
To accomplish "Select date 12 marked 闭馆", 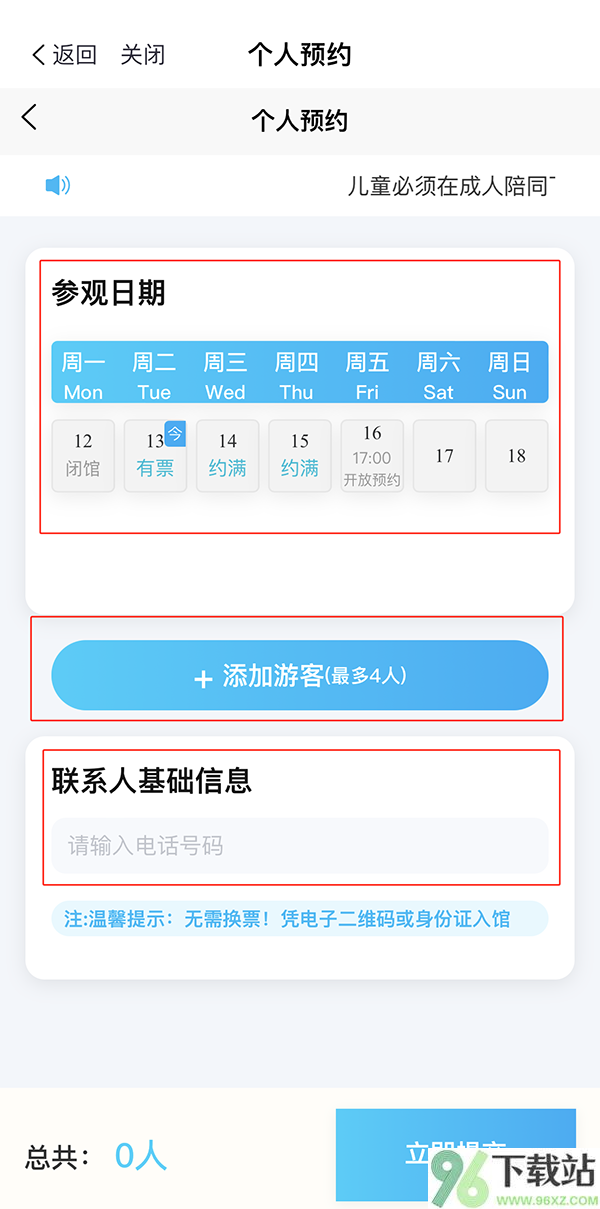I will (x=83, y=456).
